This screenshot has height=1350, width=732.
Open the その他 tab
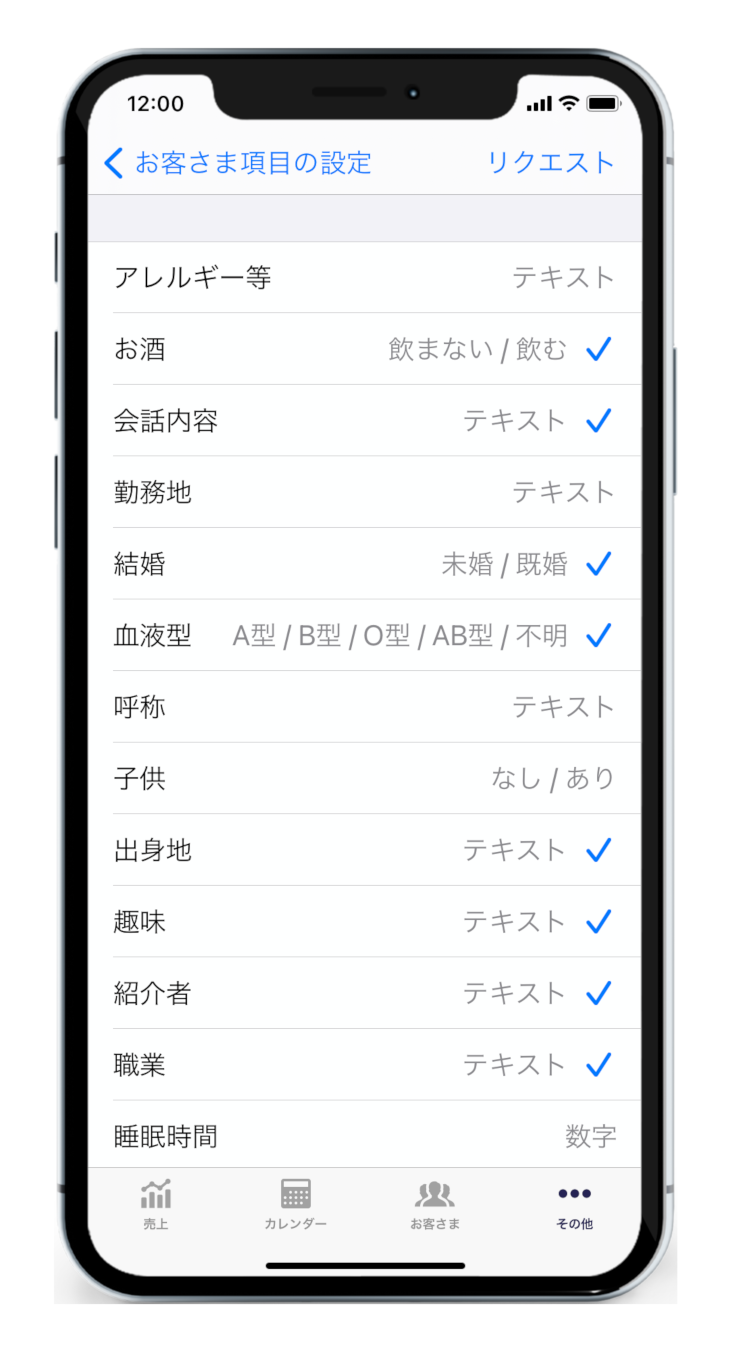point(575,1203)
